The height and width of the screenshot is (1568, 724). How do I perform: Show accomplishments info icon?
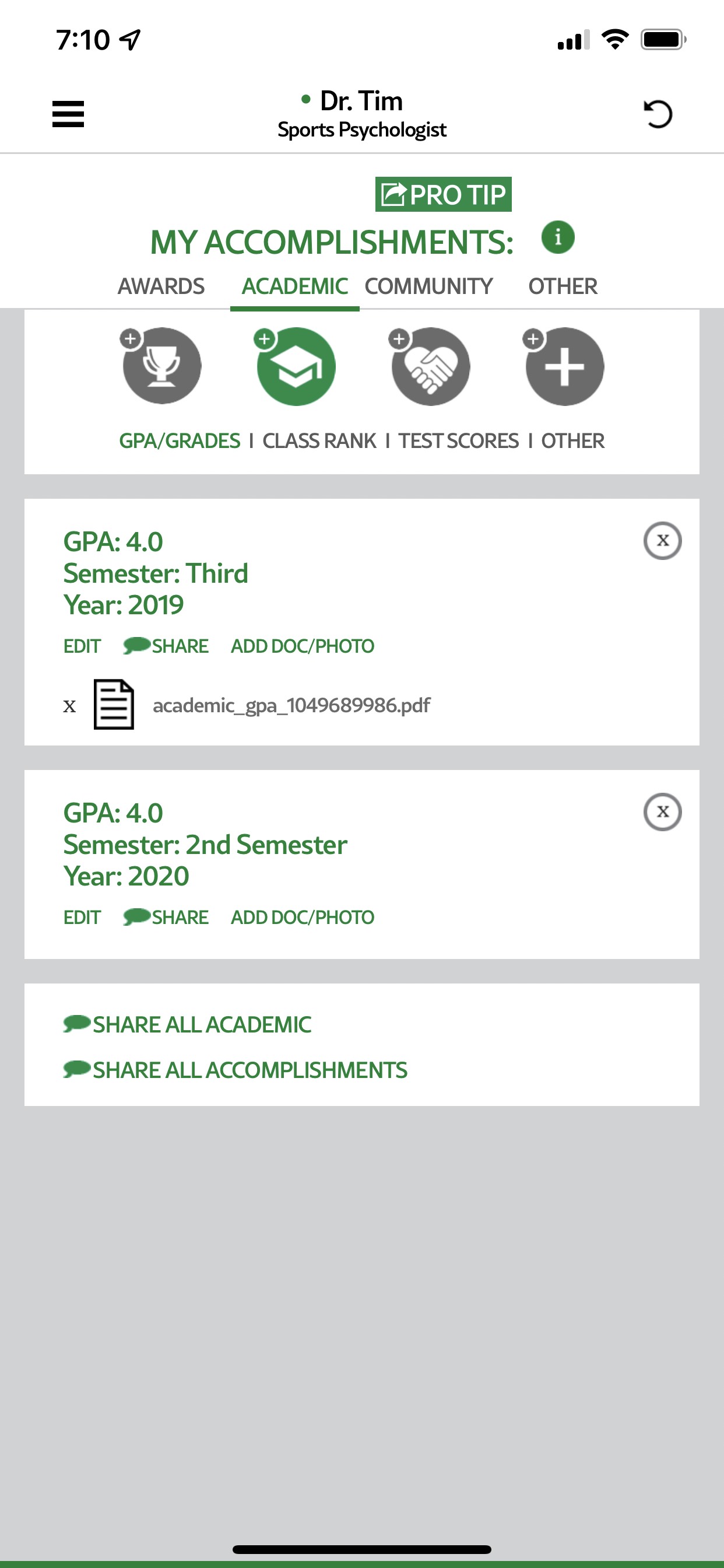[x=557, y=237]
